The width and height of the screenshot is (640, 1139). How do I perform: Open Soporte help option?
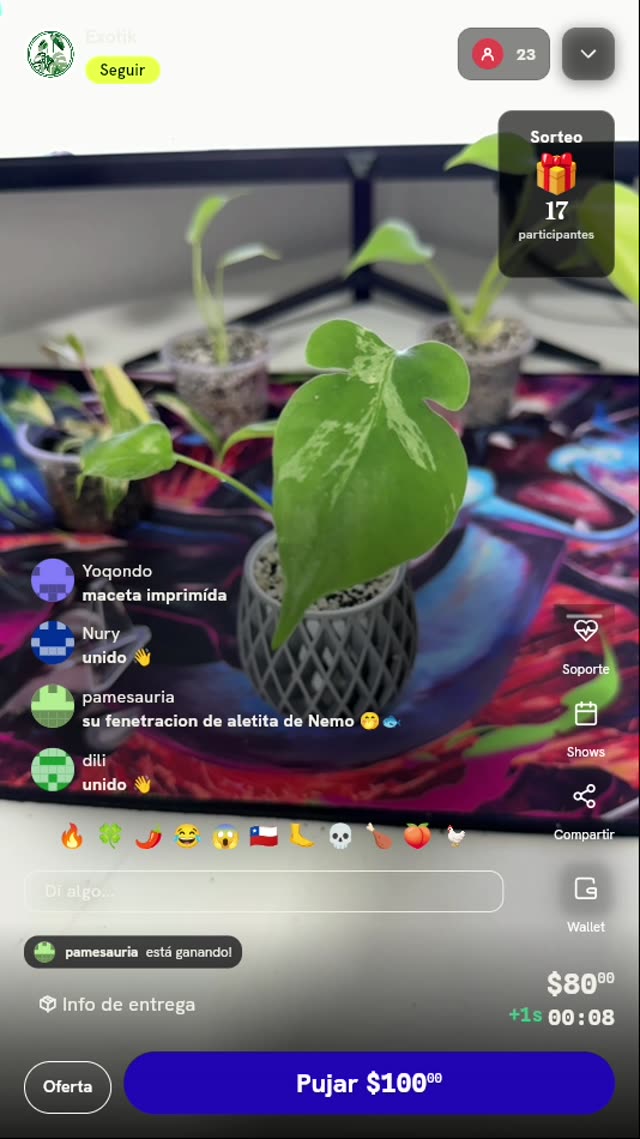point(586,641)
